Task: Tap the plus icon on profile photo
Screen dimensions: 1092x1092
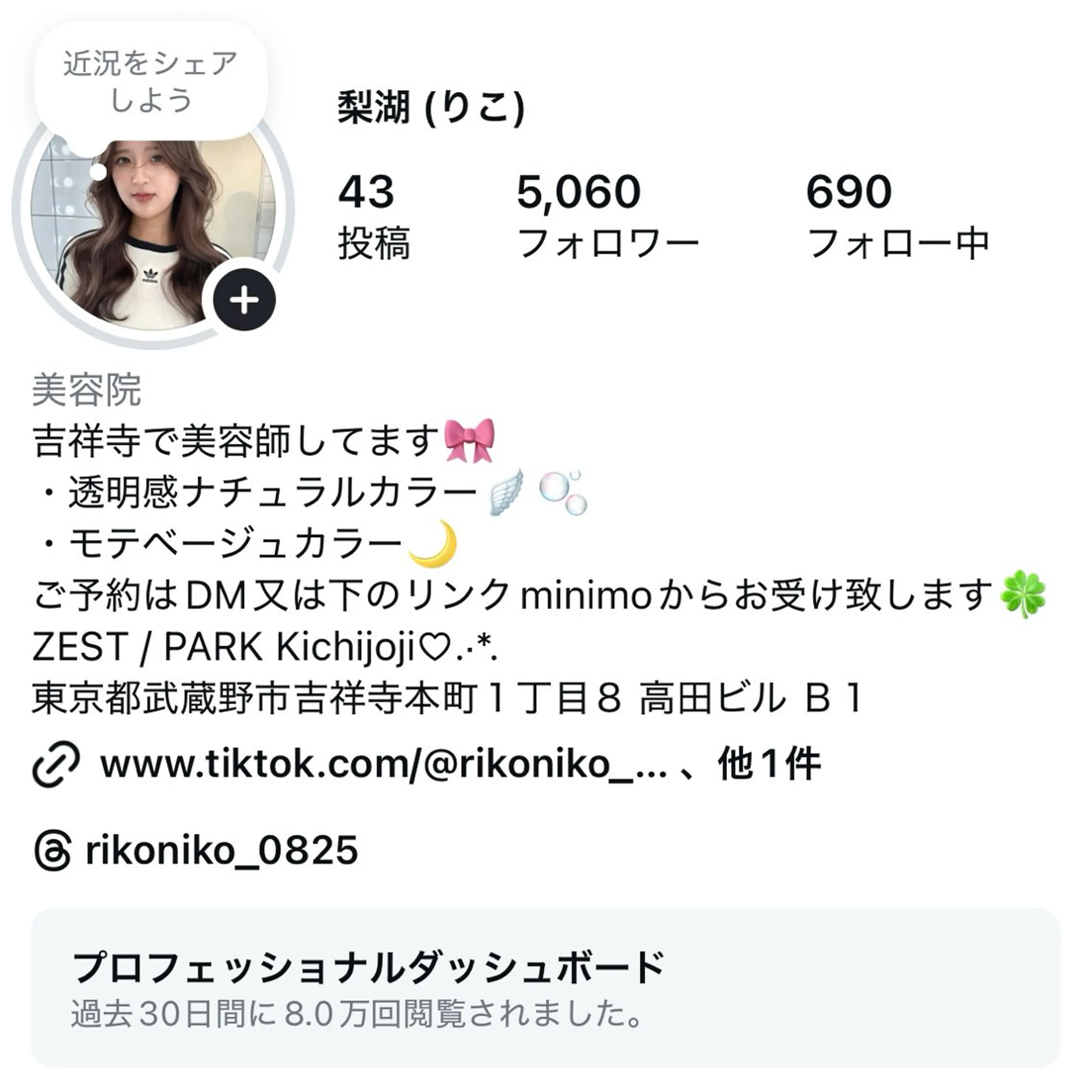Action: (244, 301)
